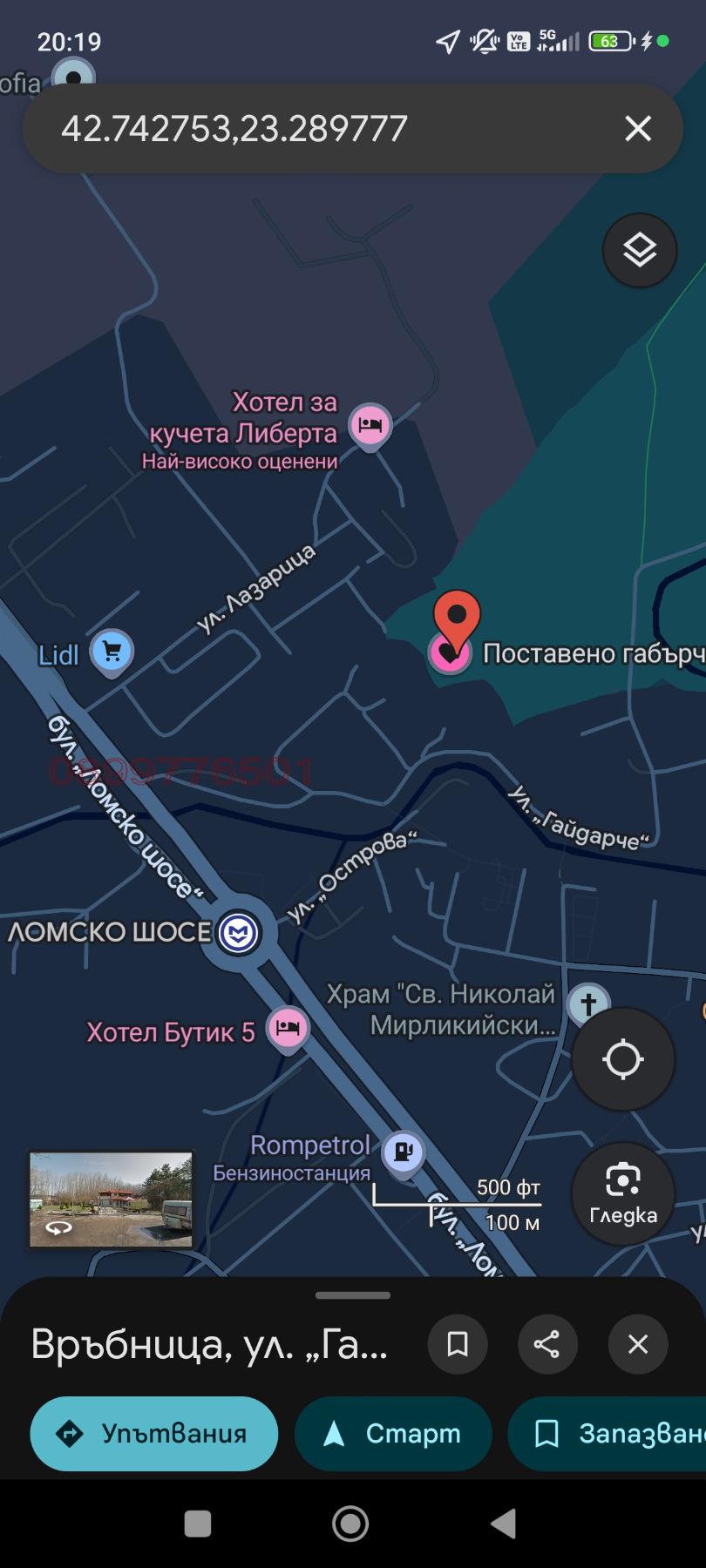Tap the Rompetrol gas station marker
706x1568 pixels.
(403, 1152)
